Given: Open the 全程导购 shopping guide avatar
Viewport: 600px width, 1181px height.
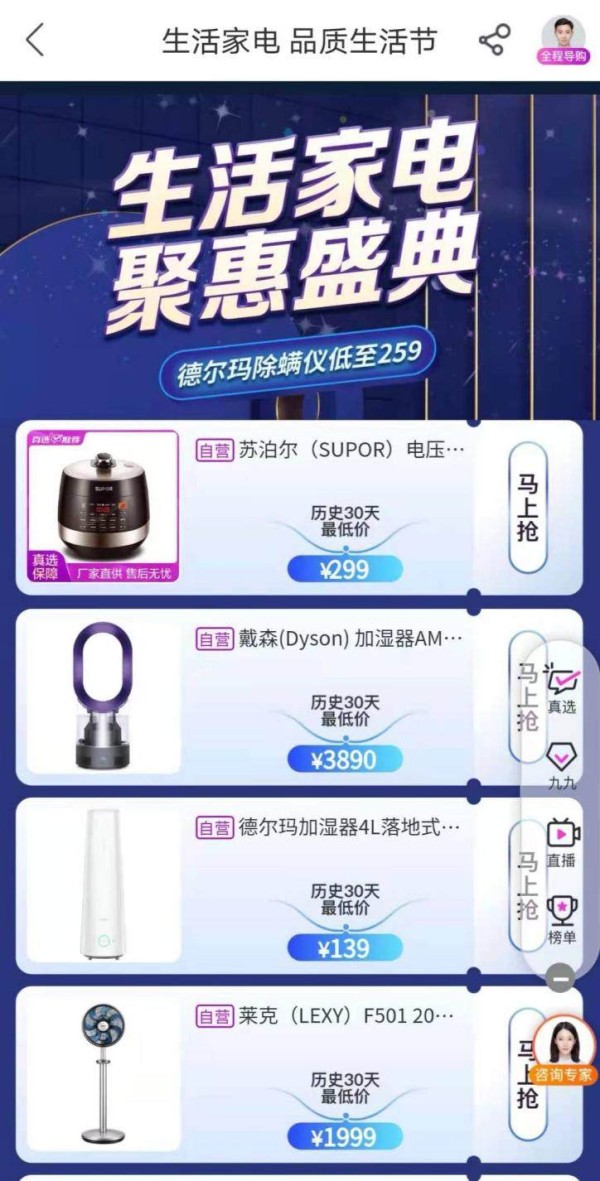Looking at the screenshot, I should click(564, 40).
